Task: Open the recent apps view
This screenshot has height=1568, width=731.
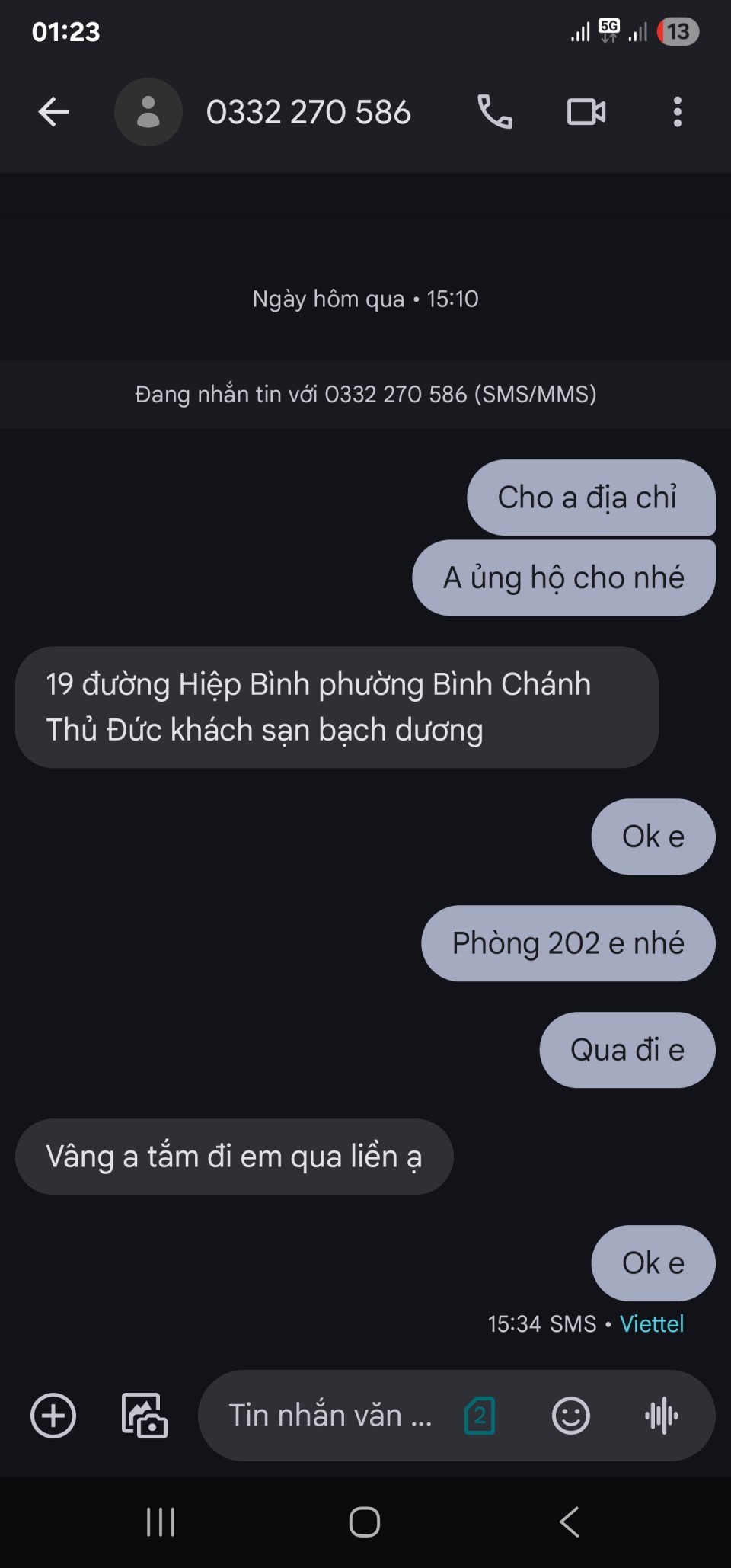Action: 161,1522
